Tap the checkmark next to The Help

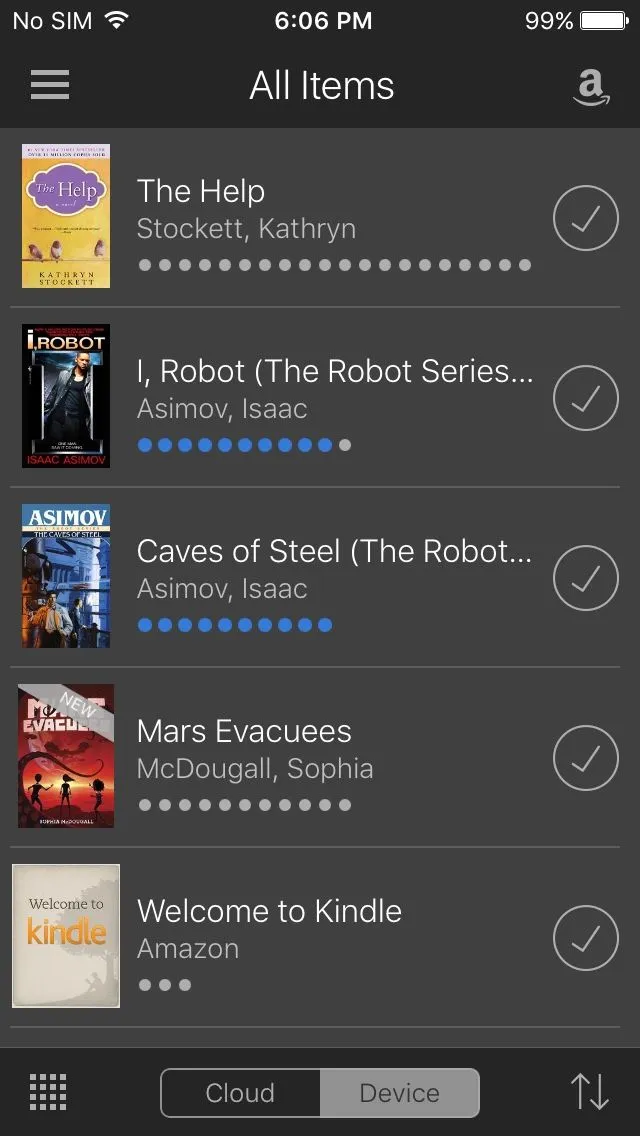pyautogui.click(x=586, y=218)
